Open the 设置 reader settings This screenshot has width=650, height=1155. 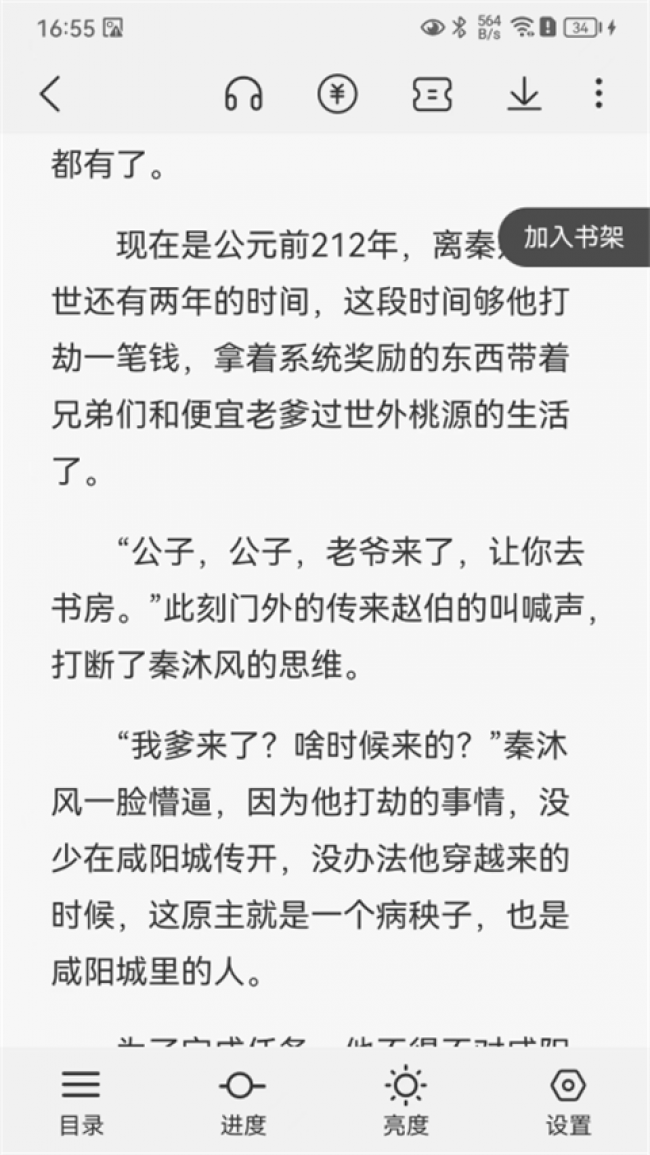click(x=568, y=1102)
